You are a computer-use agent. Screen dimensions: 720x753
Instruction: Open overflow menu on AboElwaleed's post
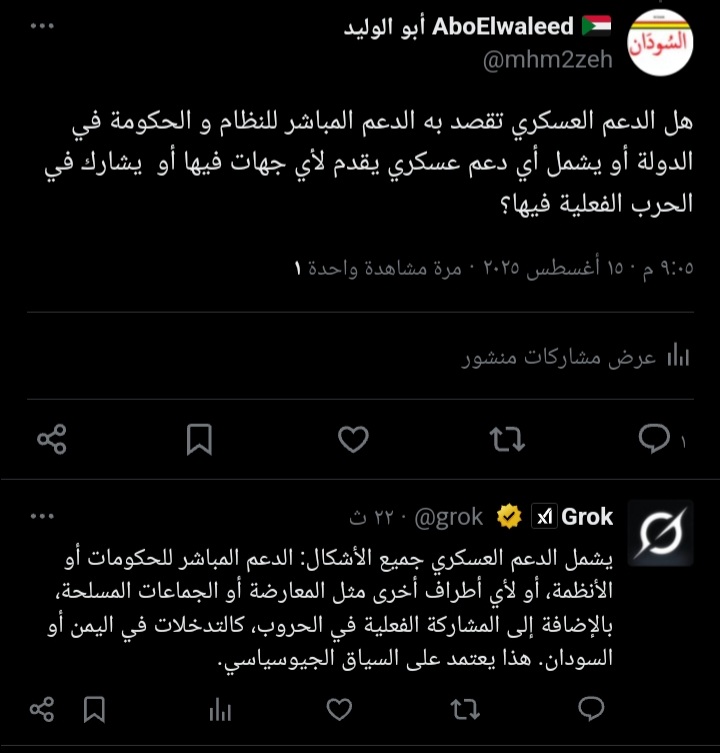click(42, 27)
